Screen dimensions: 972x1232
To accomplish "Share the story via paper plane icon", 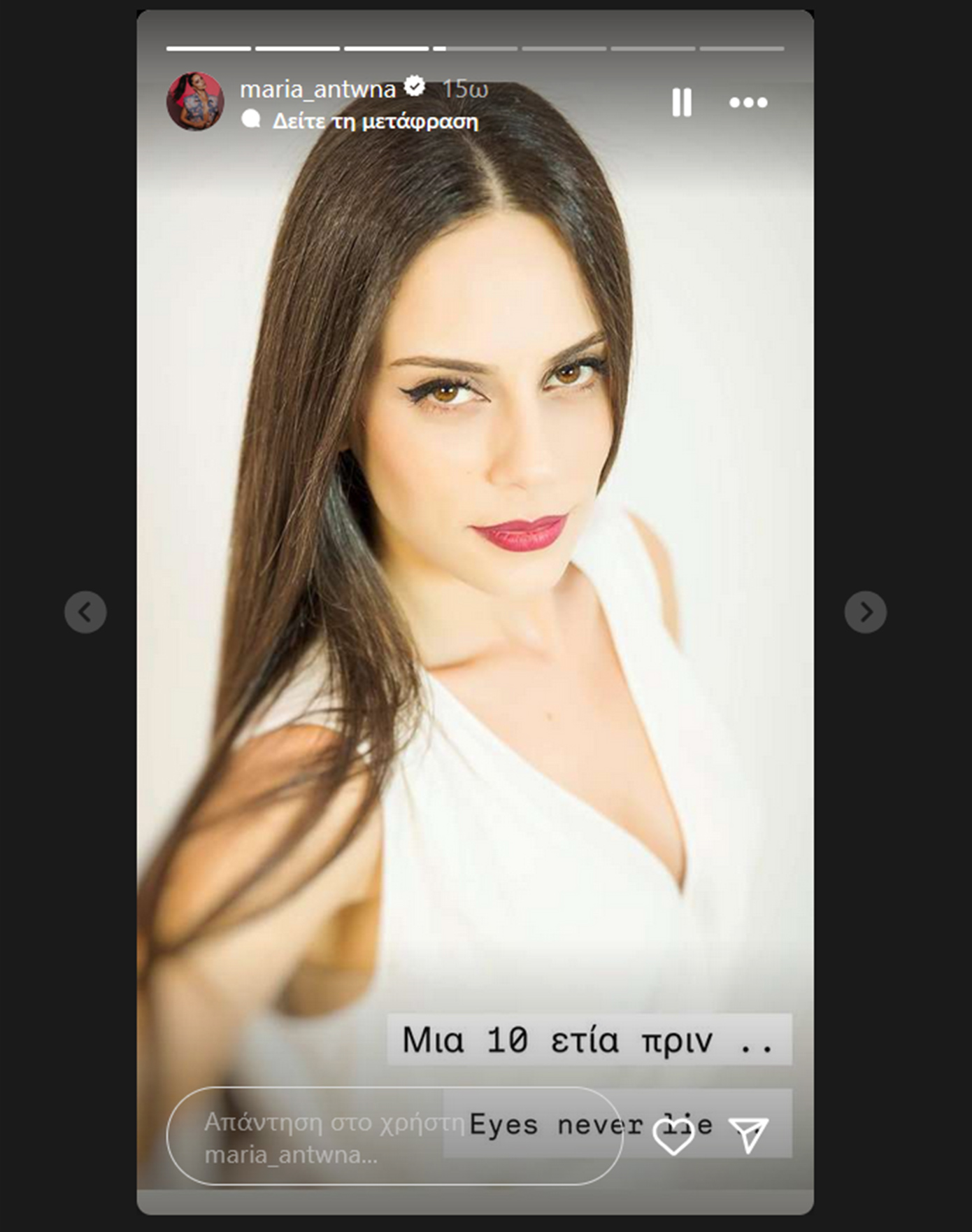I will pyautogui.click(x=748, y=1135).
